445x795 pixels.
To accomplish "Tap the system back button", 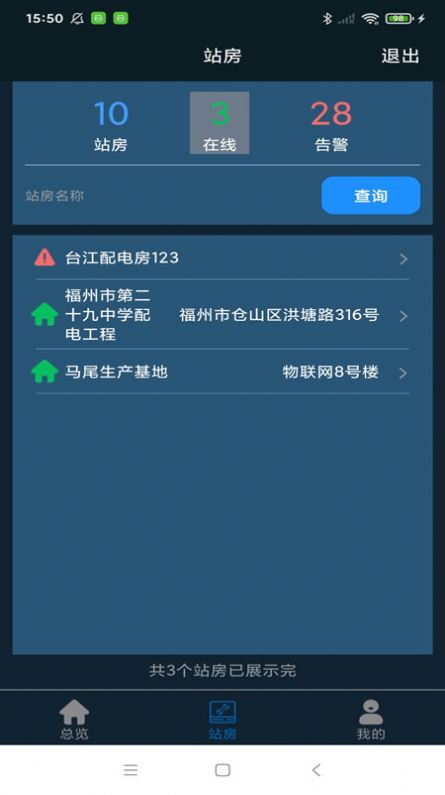I will pyautogui.click(x=316, y=770).
